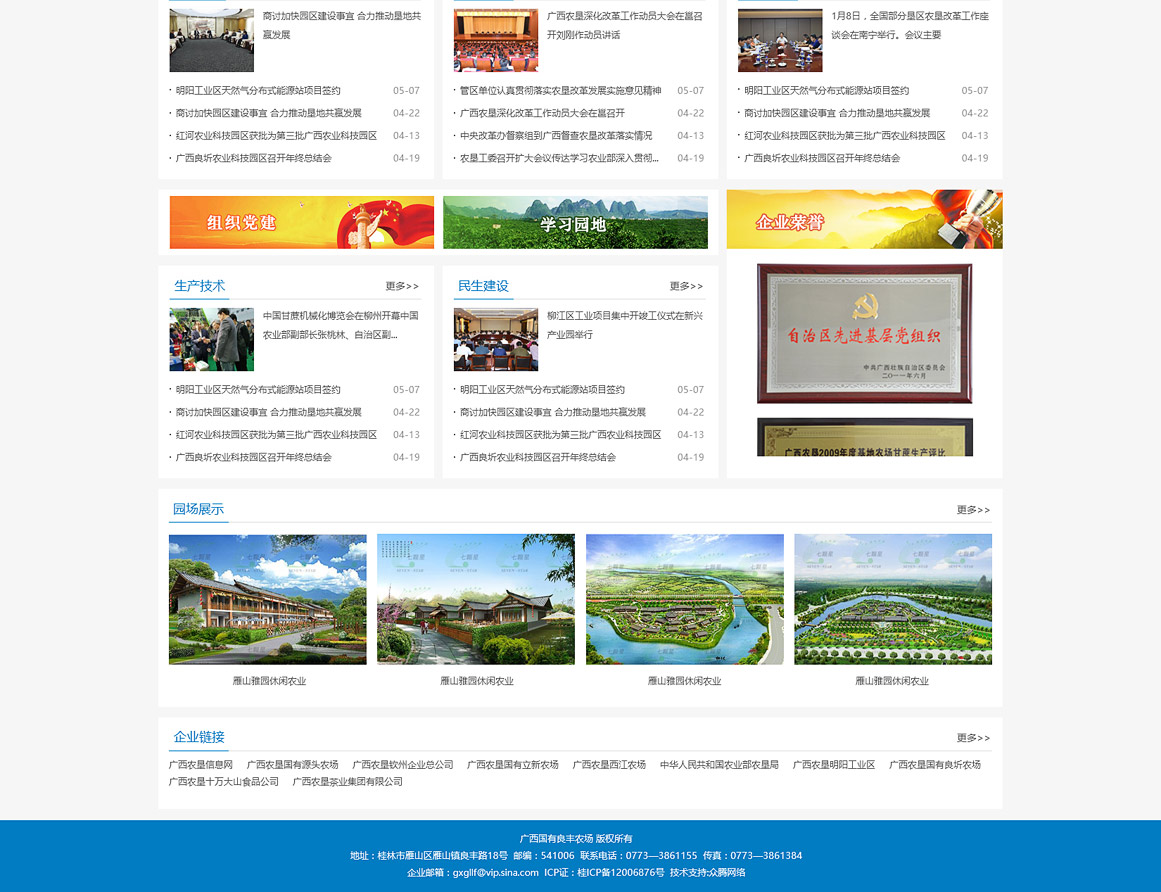Open the 企业荣誉 banner

click(x=864, y=220)
